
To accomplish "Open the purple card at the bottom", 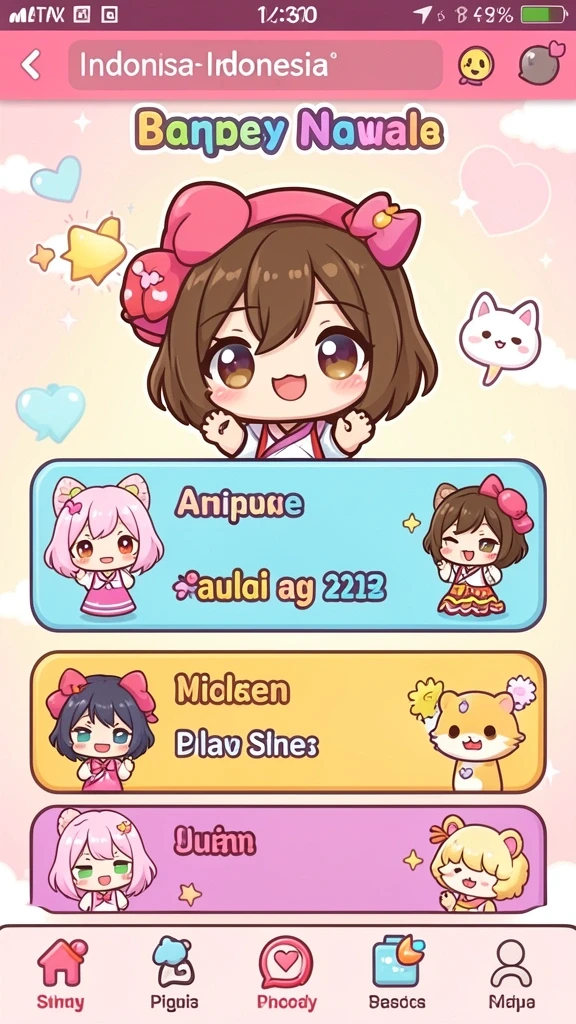I will click(288, 859).
